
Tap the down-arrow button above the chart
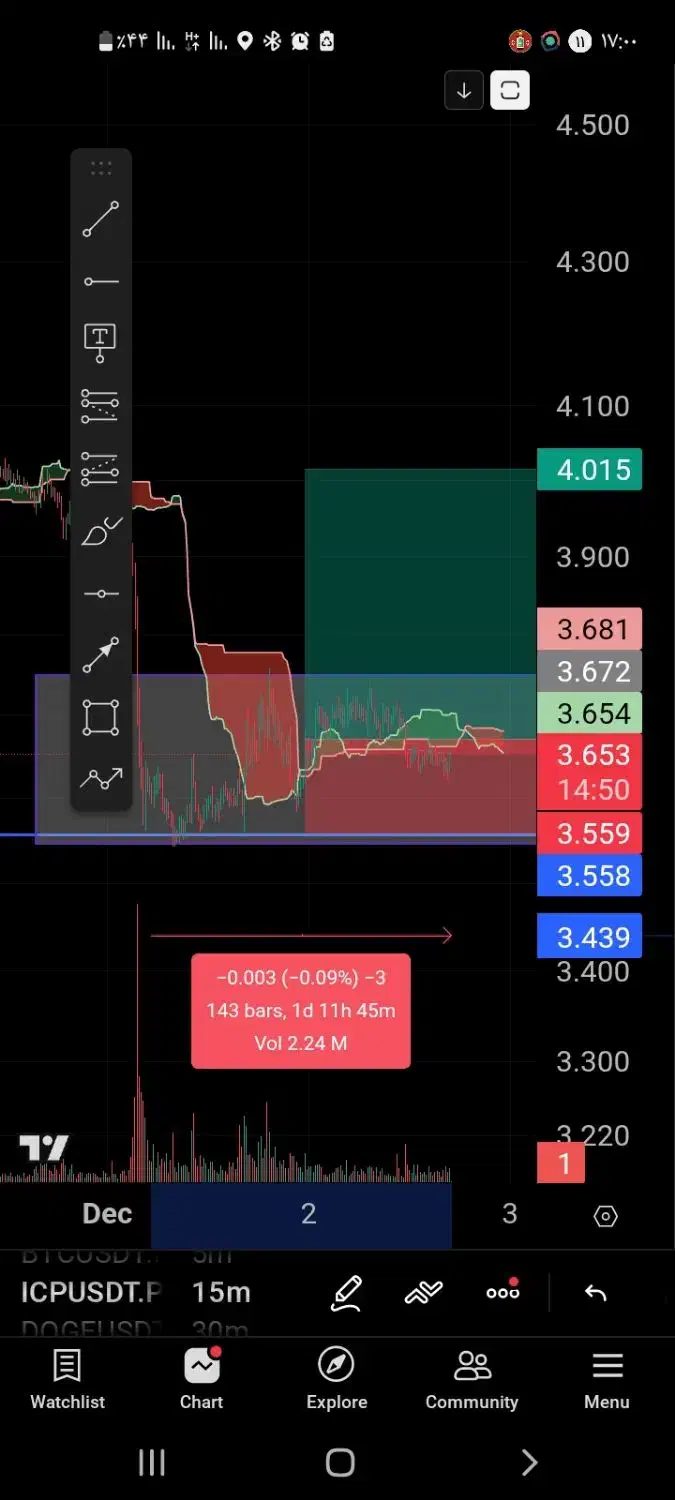point(464,91)
